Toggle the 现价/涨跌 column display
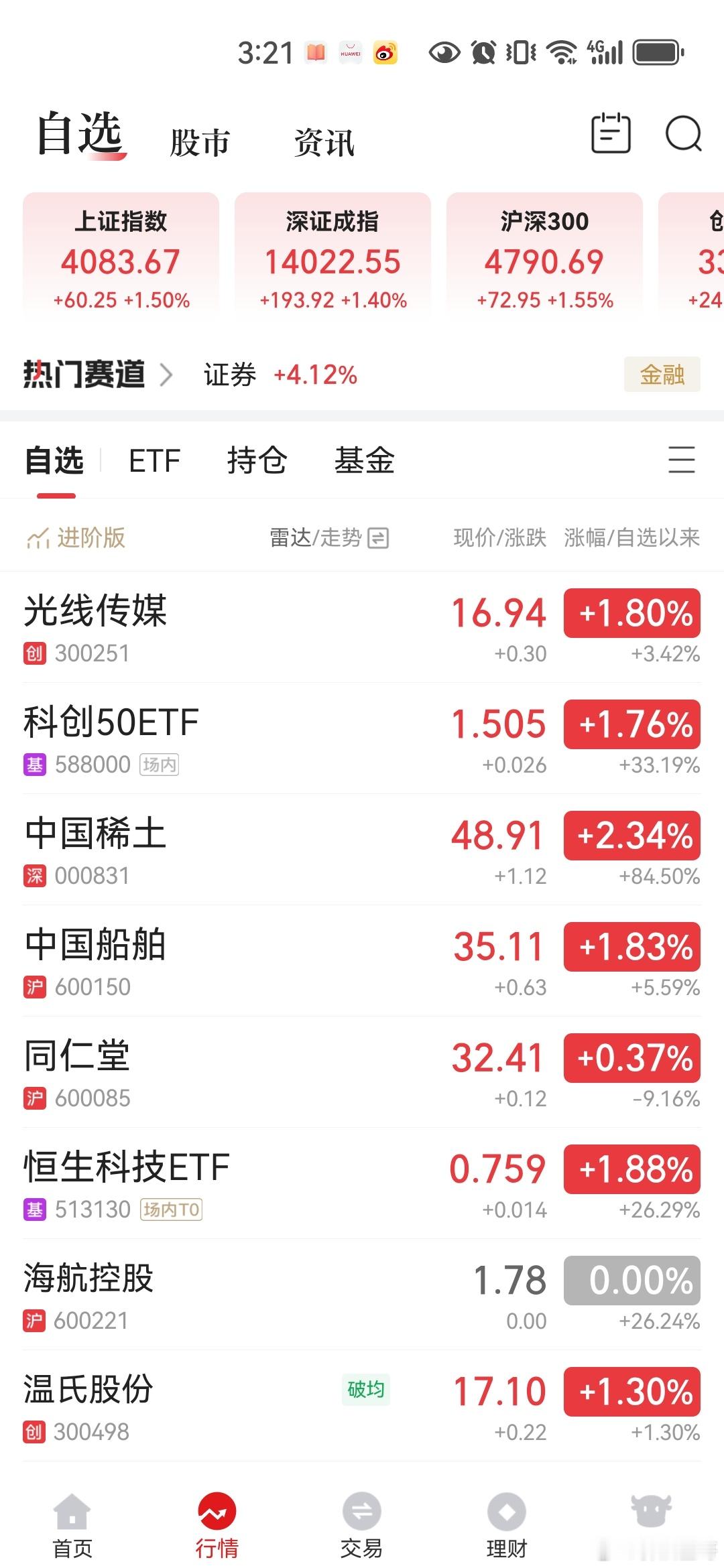 point(499,537)
